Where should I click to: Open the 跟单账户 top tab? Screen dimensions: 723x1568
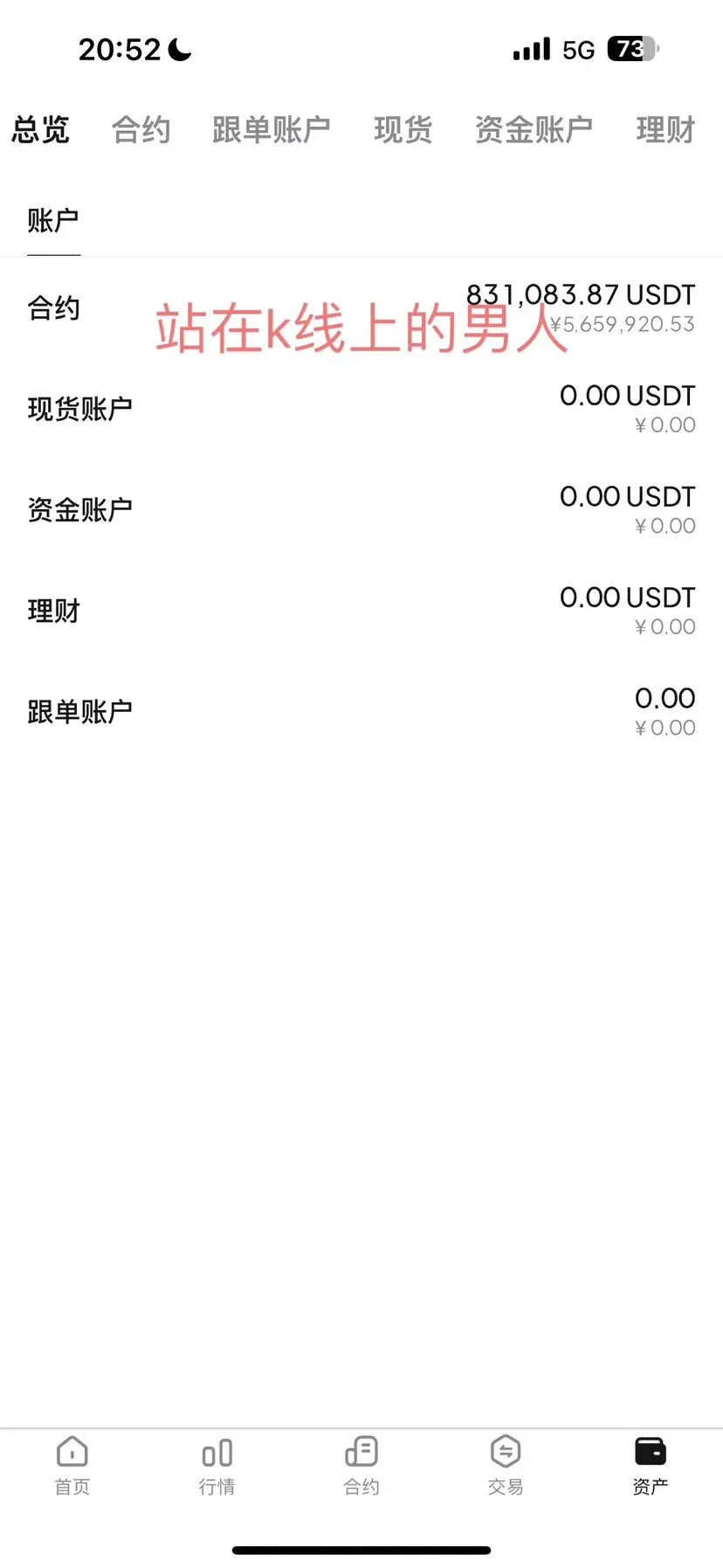271,130
